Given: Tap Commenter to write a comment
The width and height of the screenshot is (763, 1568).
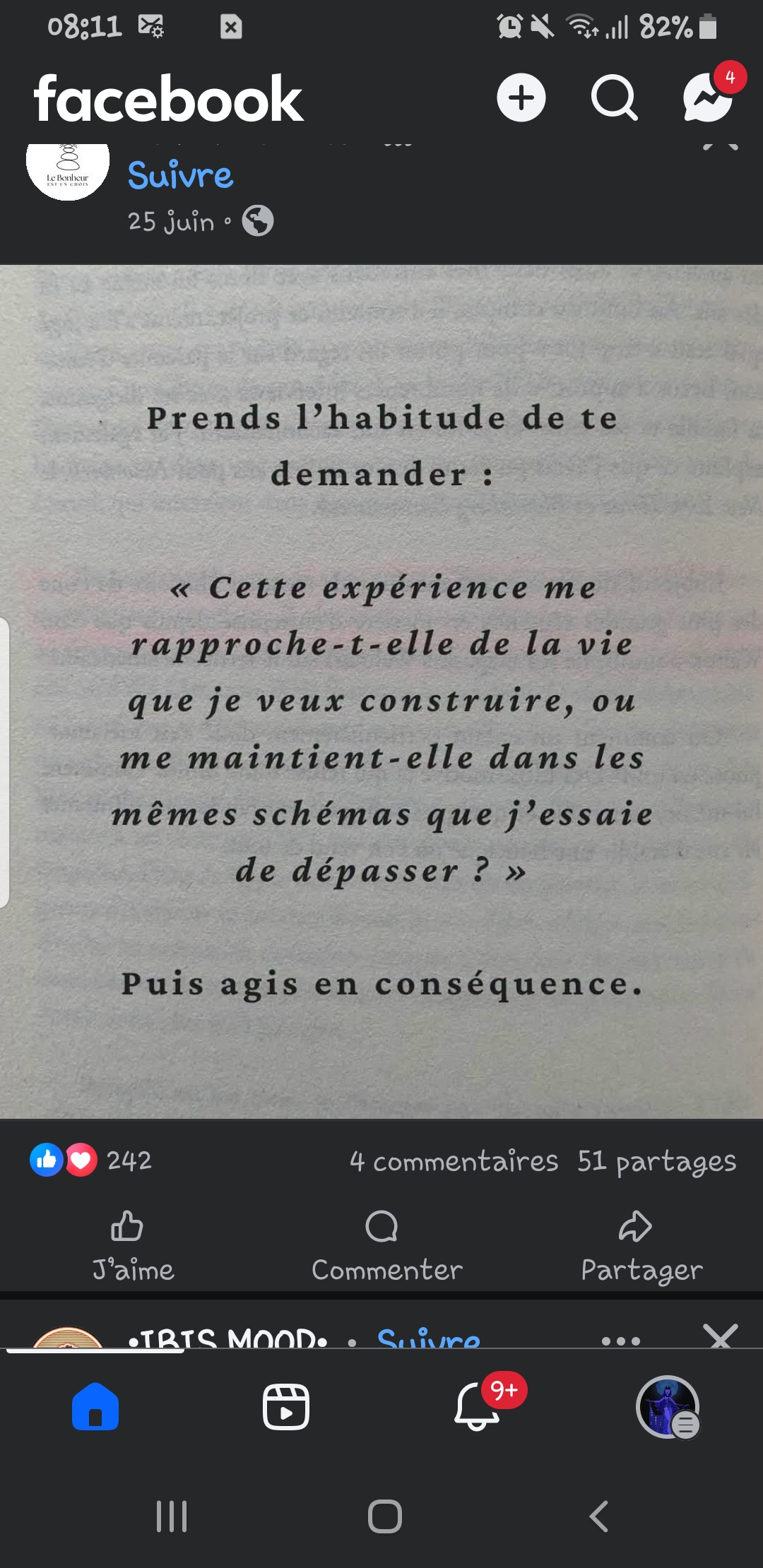Looking at the screenshot, I should (x=387, y=1247).
